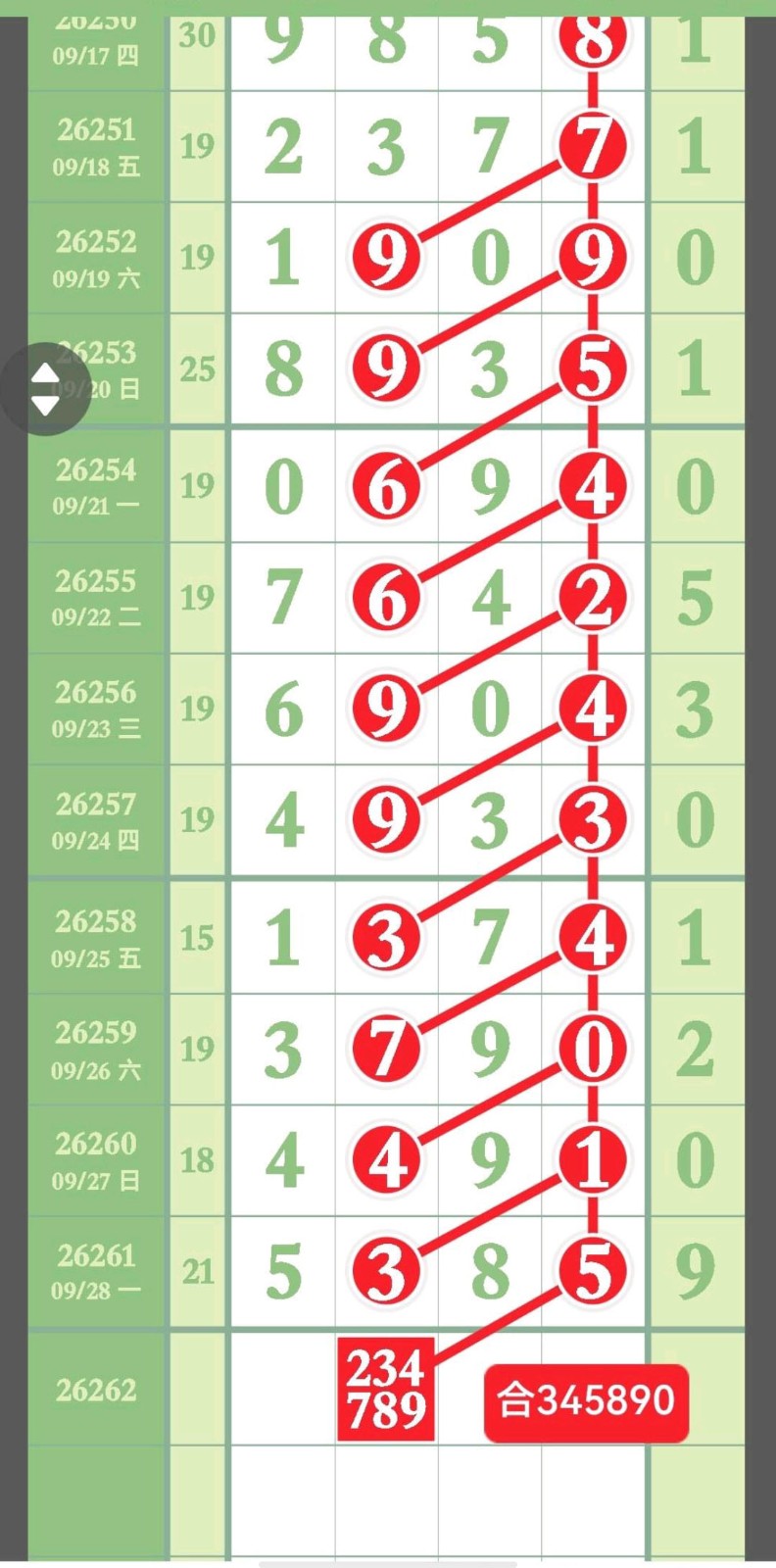This screenshot has width=776, height=1568.
Task: Tap the floating up-down arrow scroll handle
Action: 45,389
